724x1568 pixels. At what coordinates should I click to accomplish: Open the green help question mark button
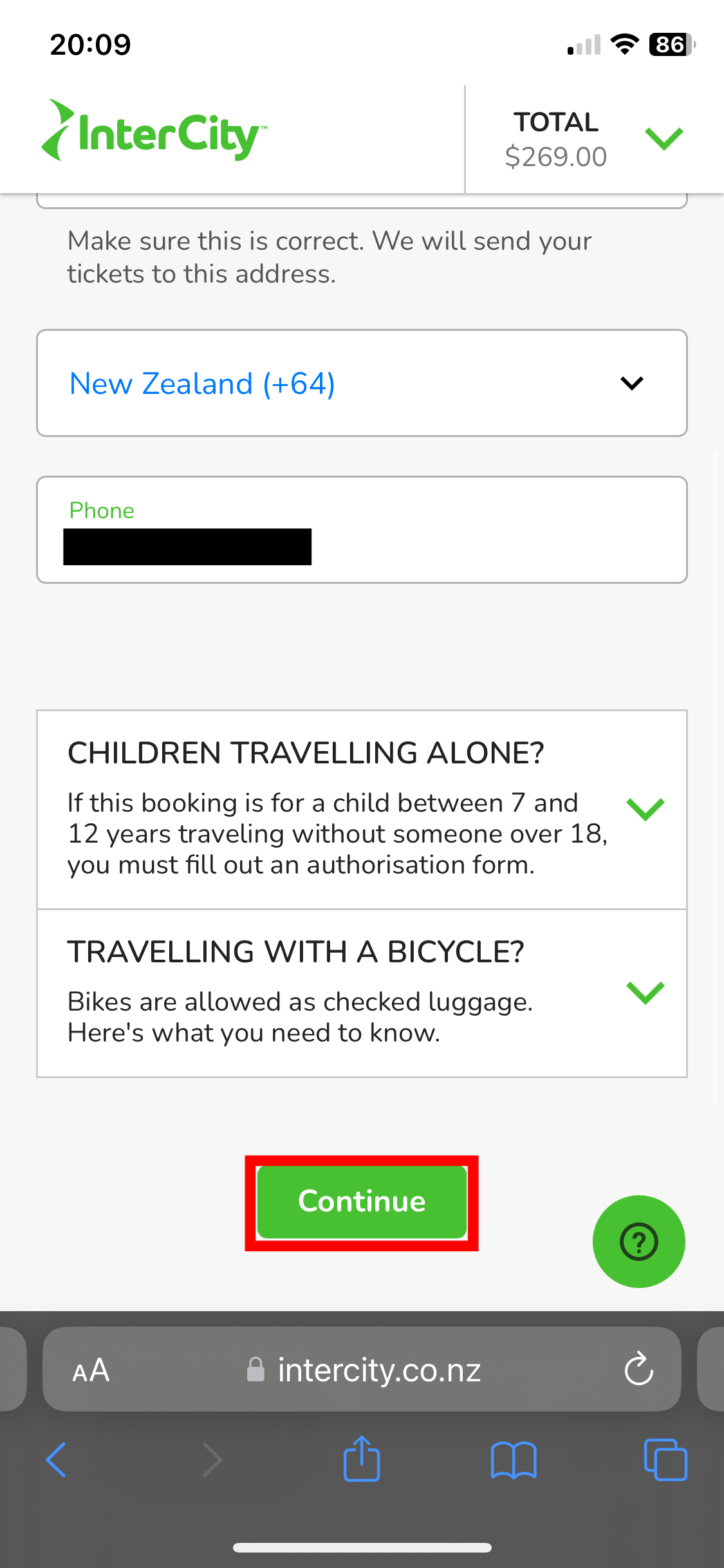click(x=638, y=1240)
